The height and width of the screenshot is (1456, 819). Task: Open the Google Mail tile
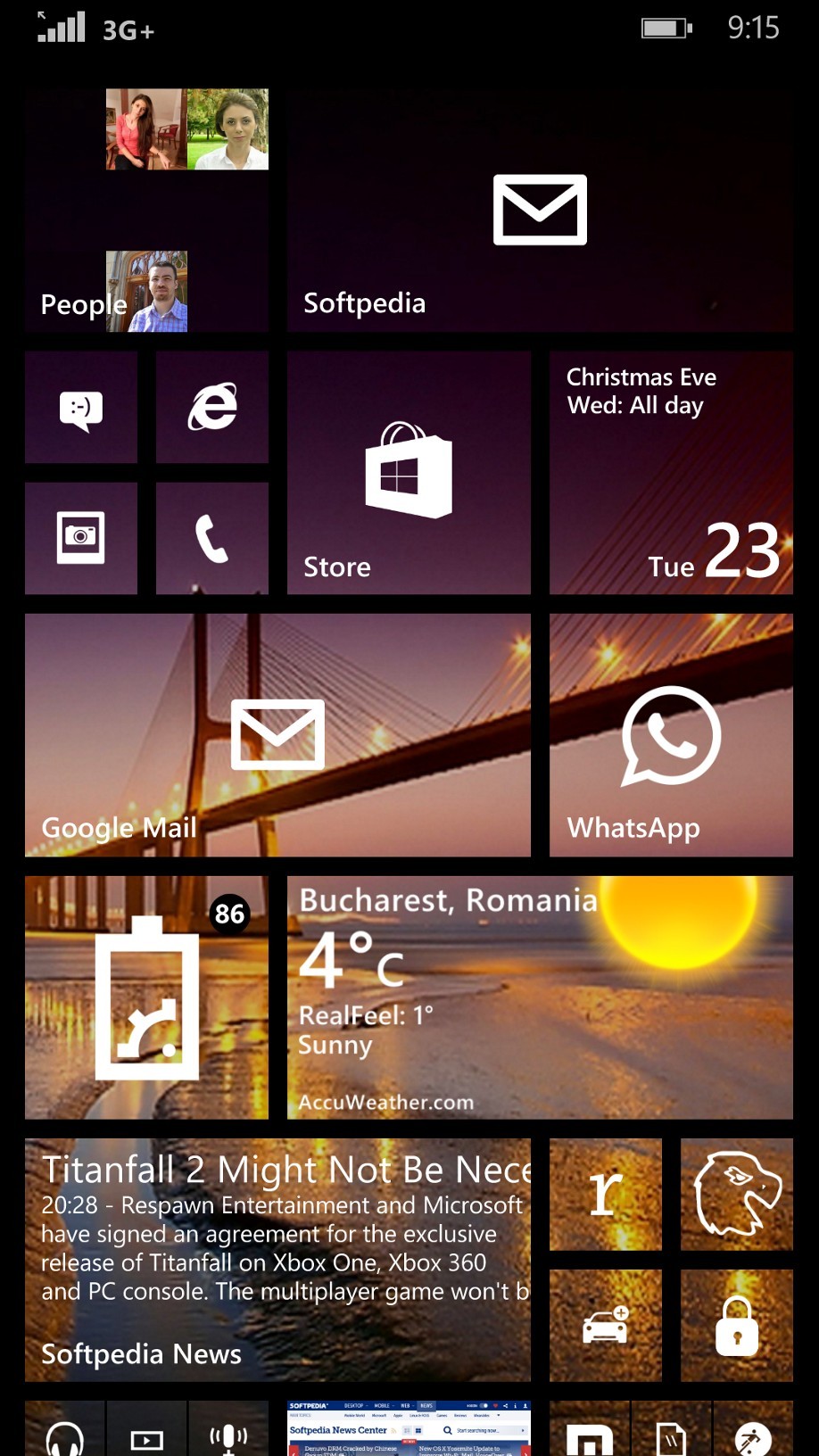277,735
